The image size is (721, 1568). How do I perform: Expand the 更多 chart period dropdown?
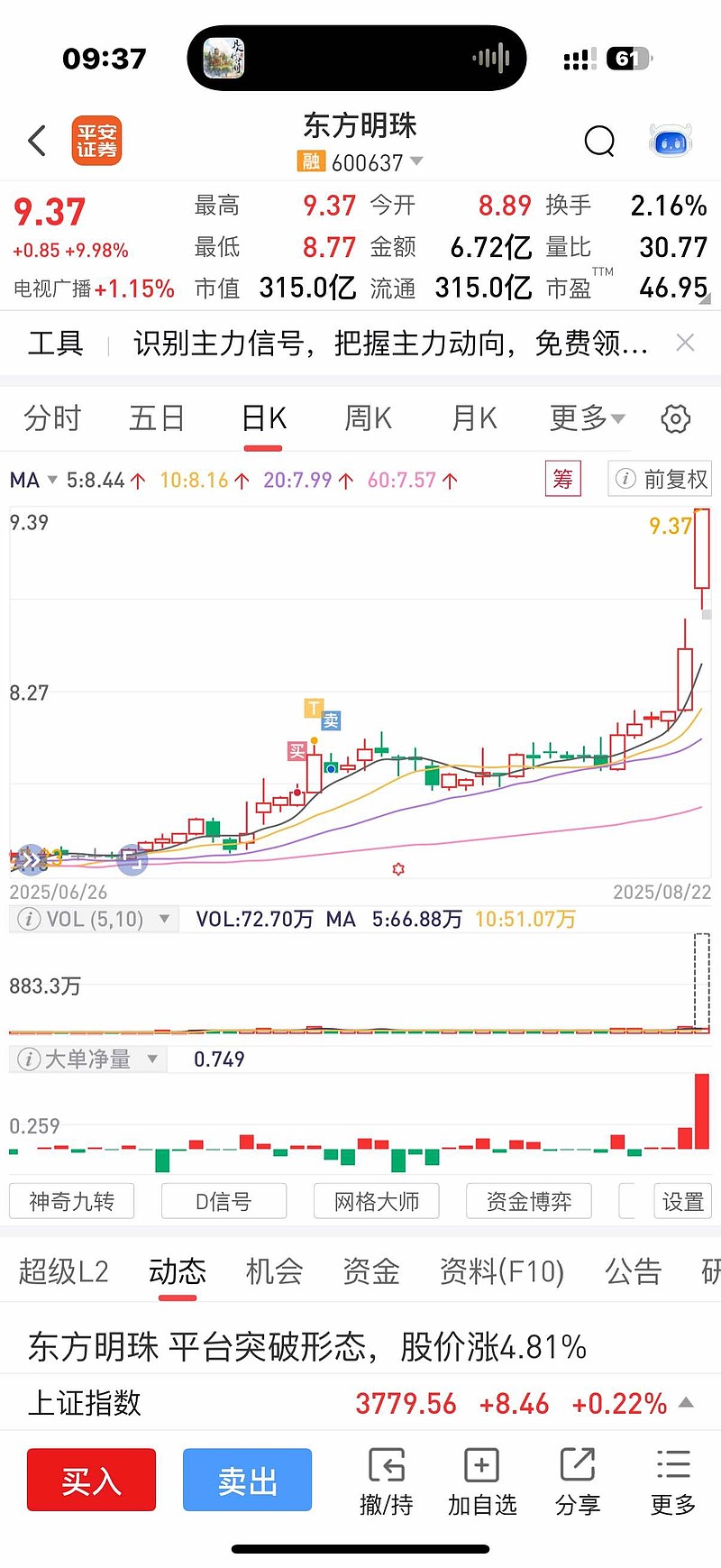click(x=587, y=418)
